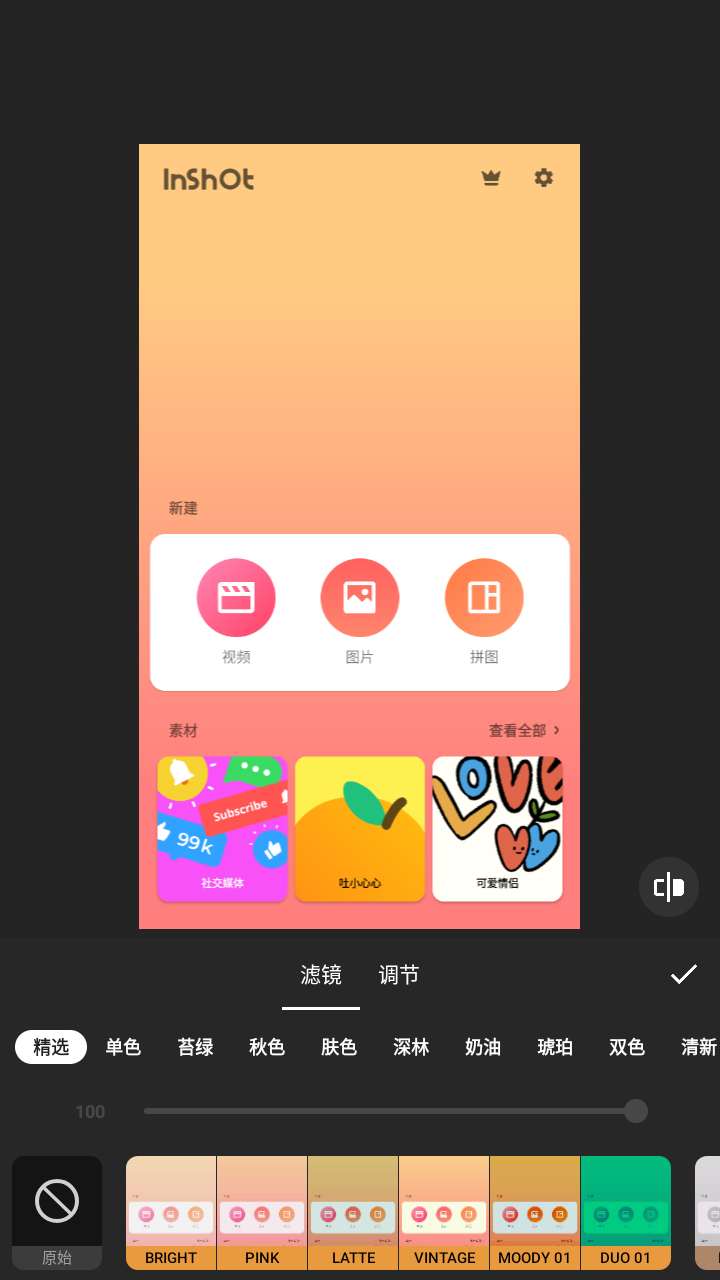Select the VINTAGE filter
This screenshot has width=720, height=1280.
pyautogui.click(x=444, y=1212)
